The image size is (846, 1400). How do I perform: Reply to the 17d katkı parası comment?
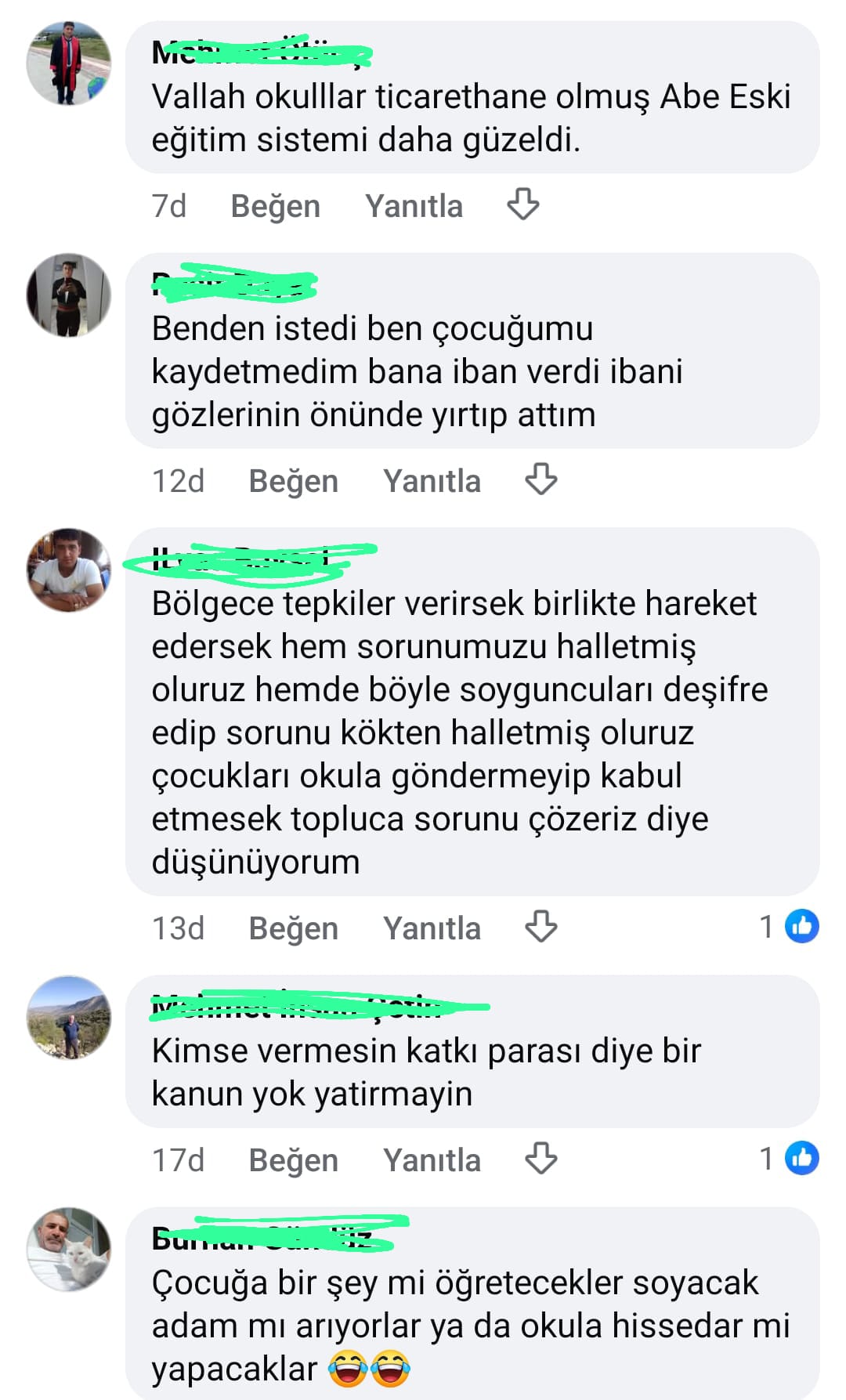tap(432, 1160)
